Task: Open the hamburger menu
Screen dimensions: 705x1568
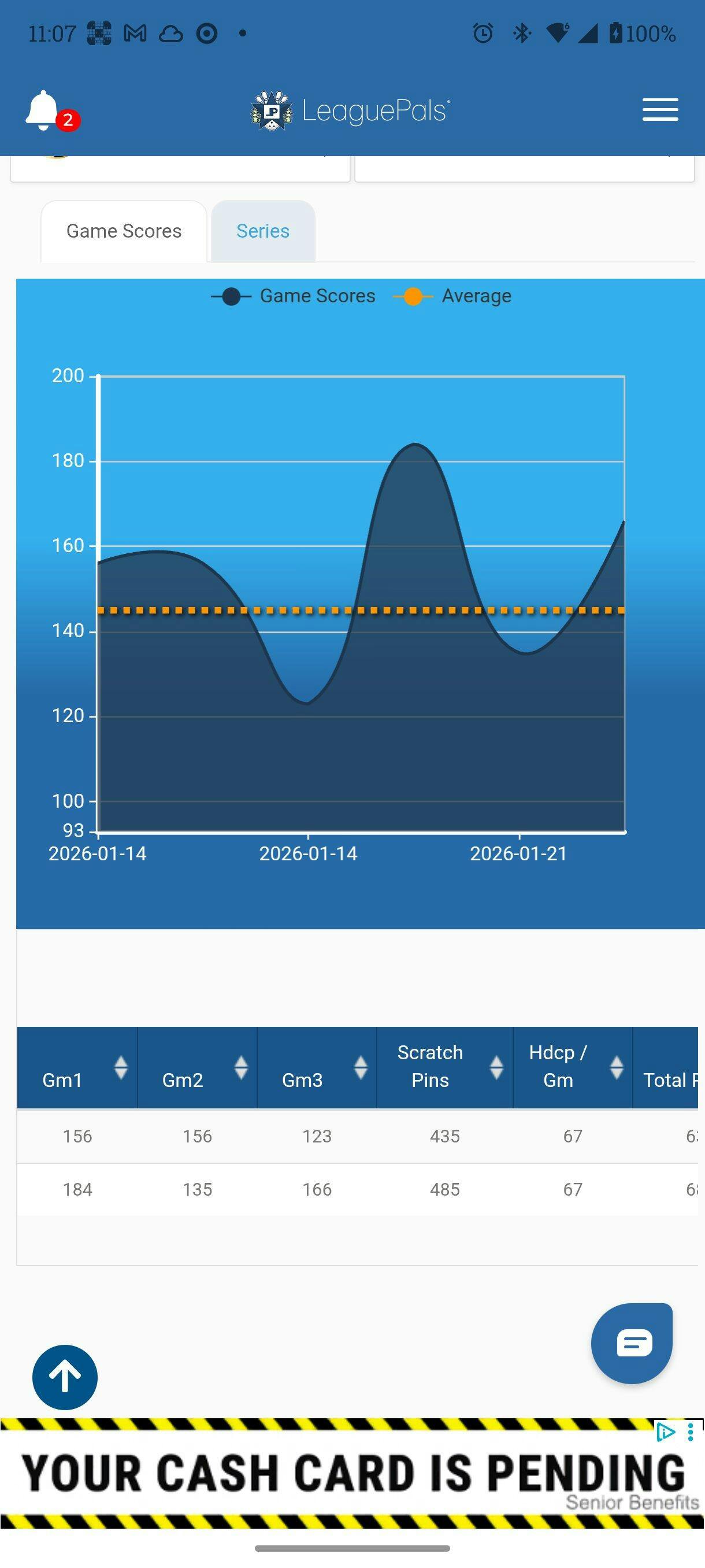Action: [660, 110]
